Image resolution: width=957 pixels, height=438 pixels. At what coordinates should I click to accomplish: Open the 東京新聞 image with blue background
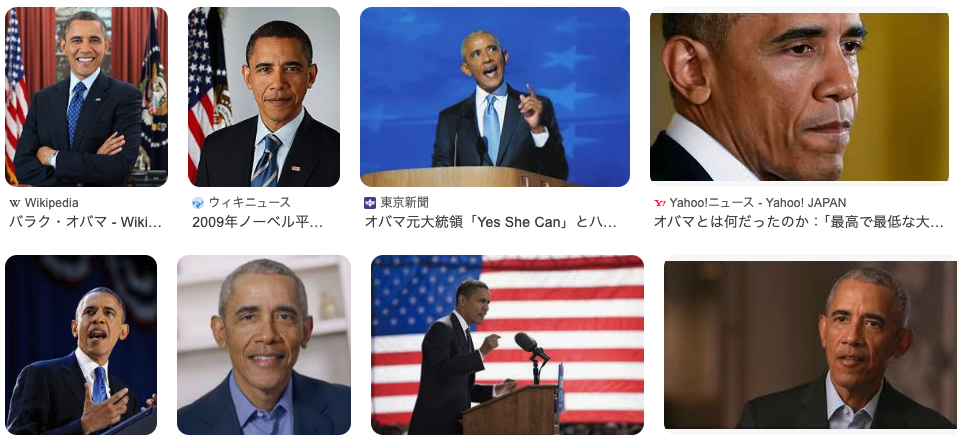coord(494,96)
